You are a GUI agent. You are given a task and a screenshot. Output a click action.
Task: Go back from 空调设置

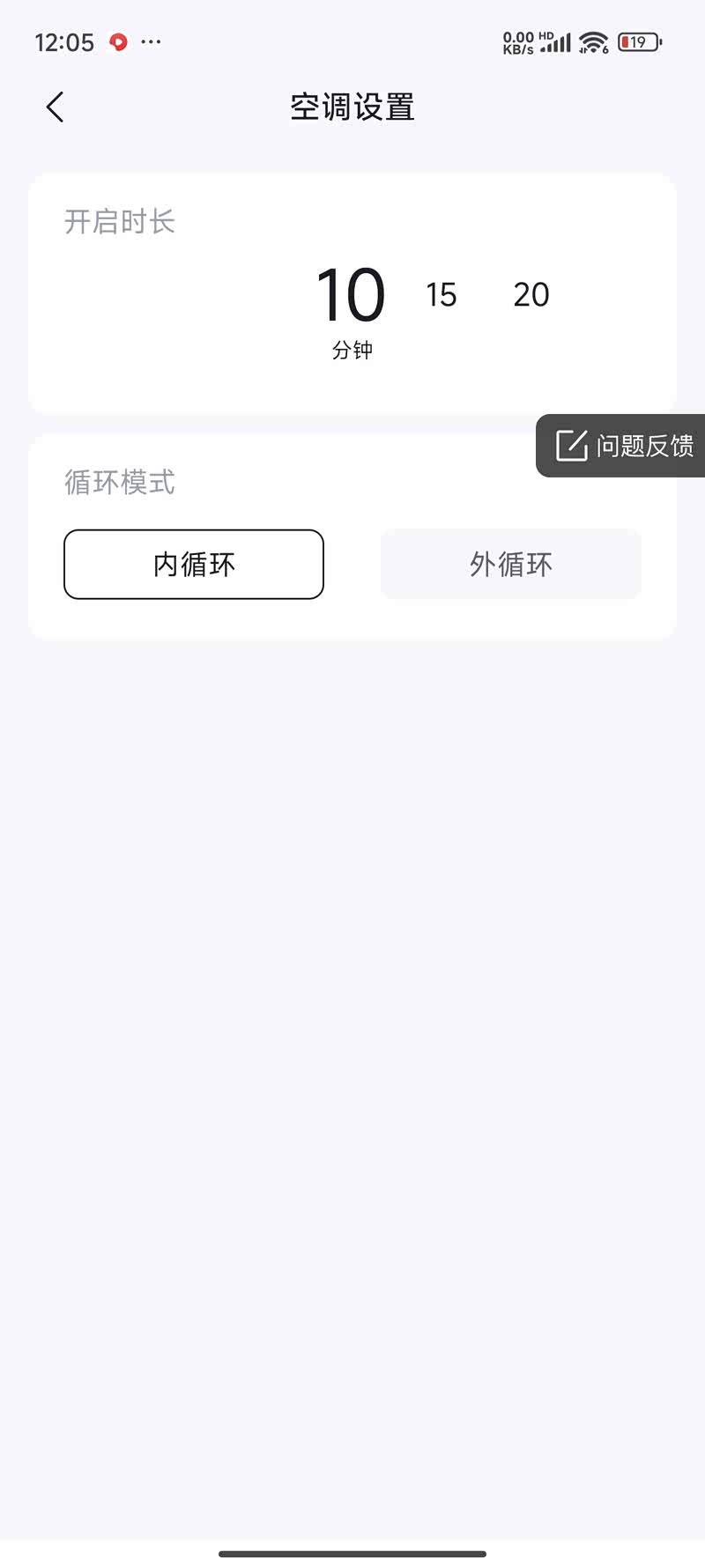pyautogui.click(x=55, y=107)
